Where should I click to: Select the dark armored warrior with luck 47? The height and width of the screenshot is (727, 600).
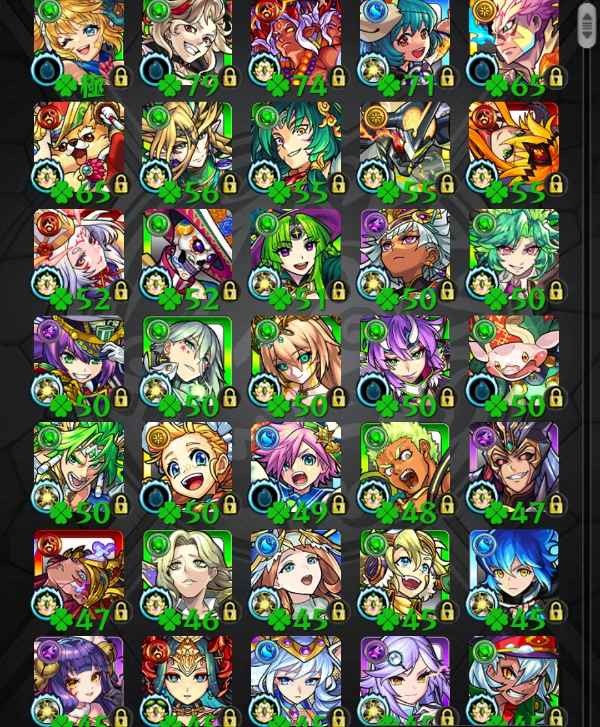click(x=513, y=471)
